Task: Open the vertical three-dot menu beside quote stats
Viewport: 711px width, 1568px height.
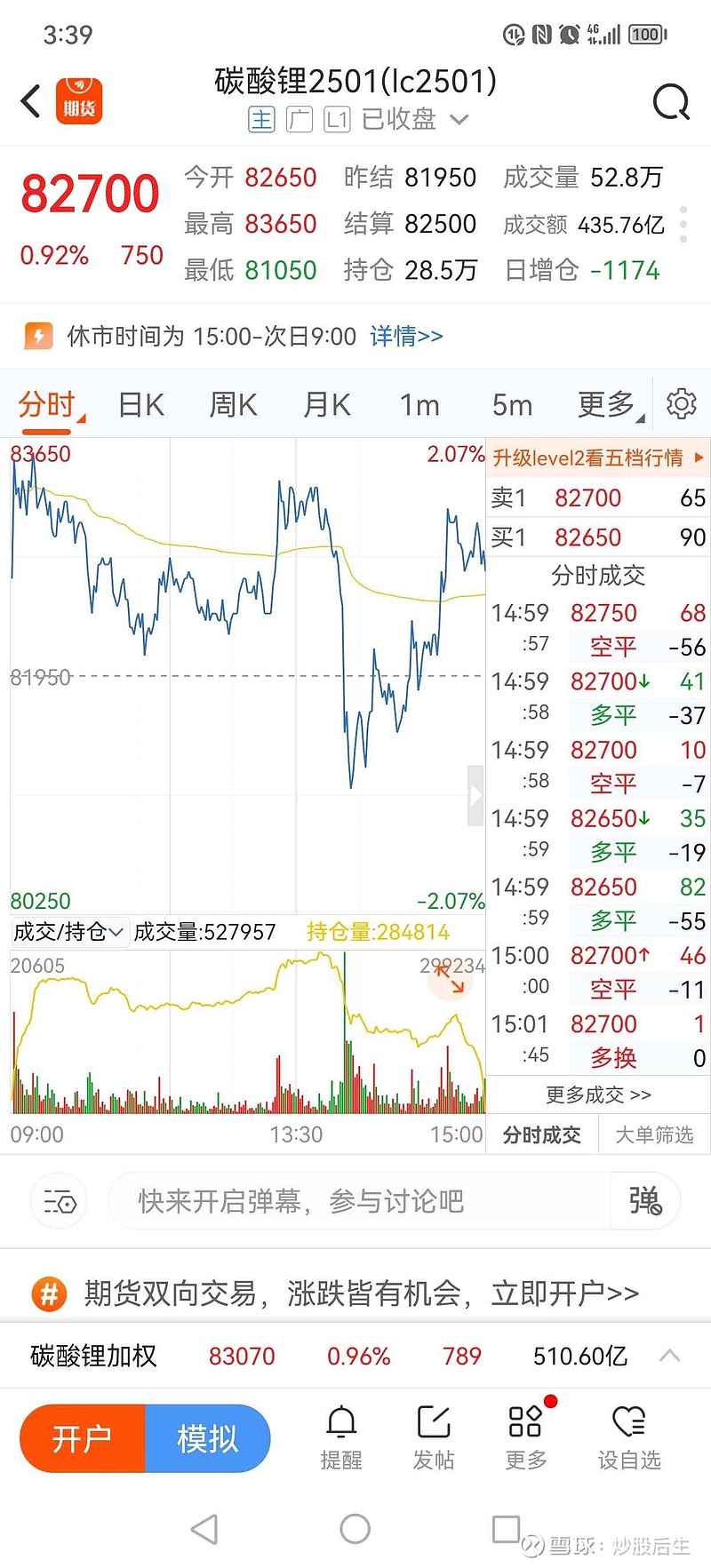Action: point(683,225)
